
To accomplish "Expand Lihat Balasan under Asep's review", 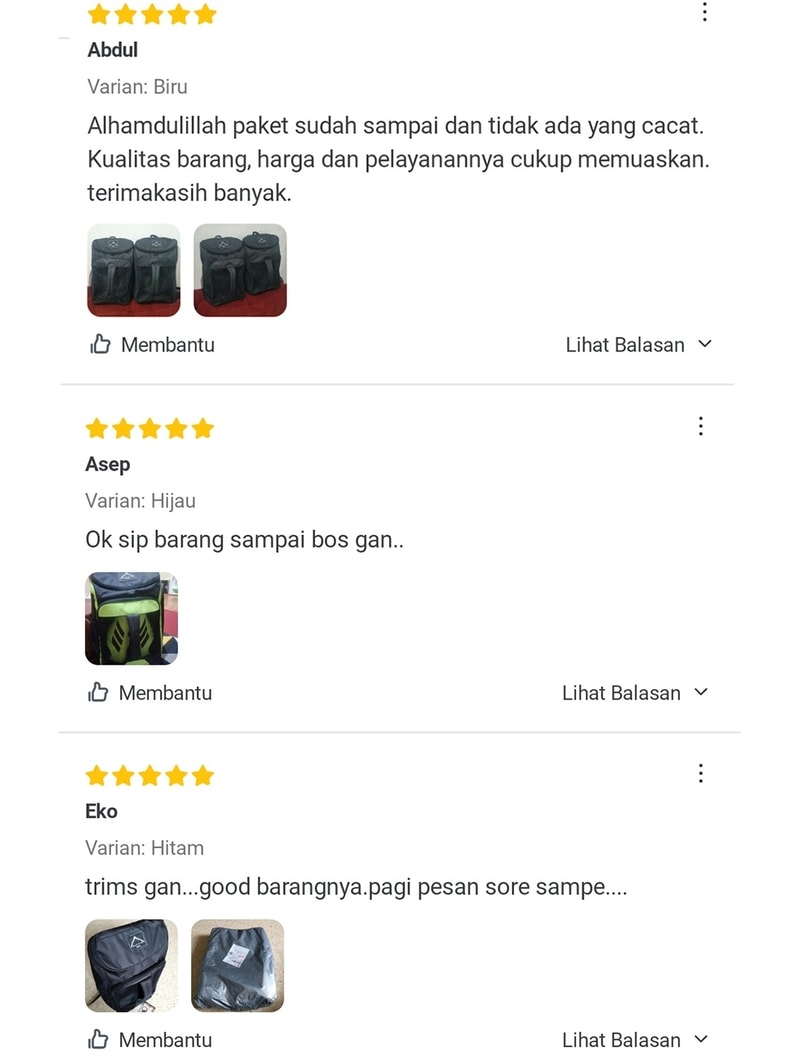I will 634,693.
